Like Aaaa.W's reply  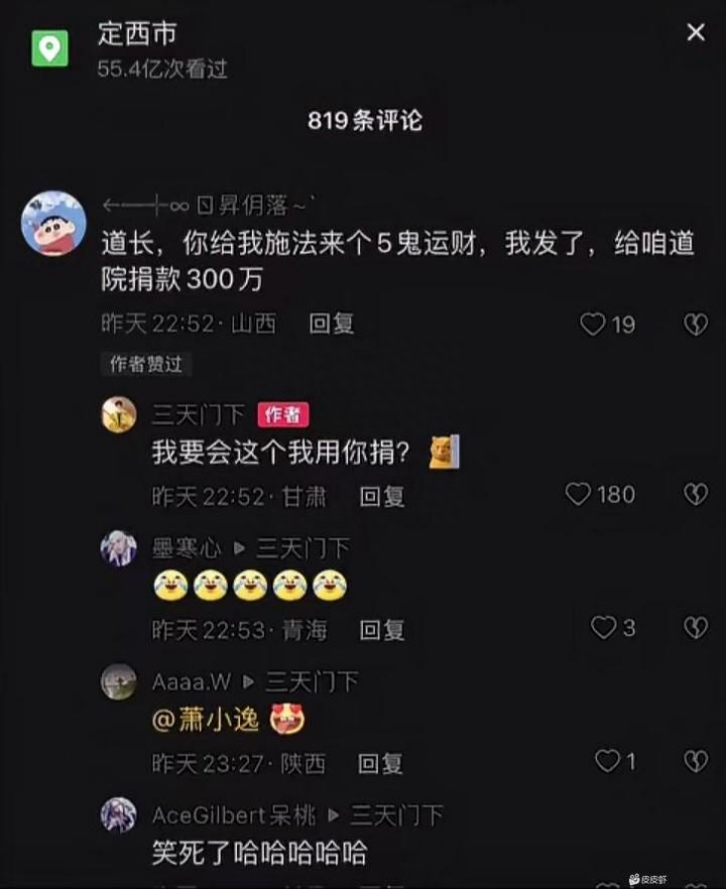607,761
